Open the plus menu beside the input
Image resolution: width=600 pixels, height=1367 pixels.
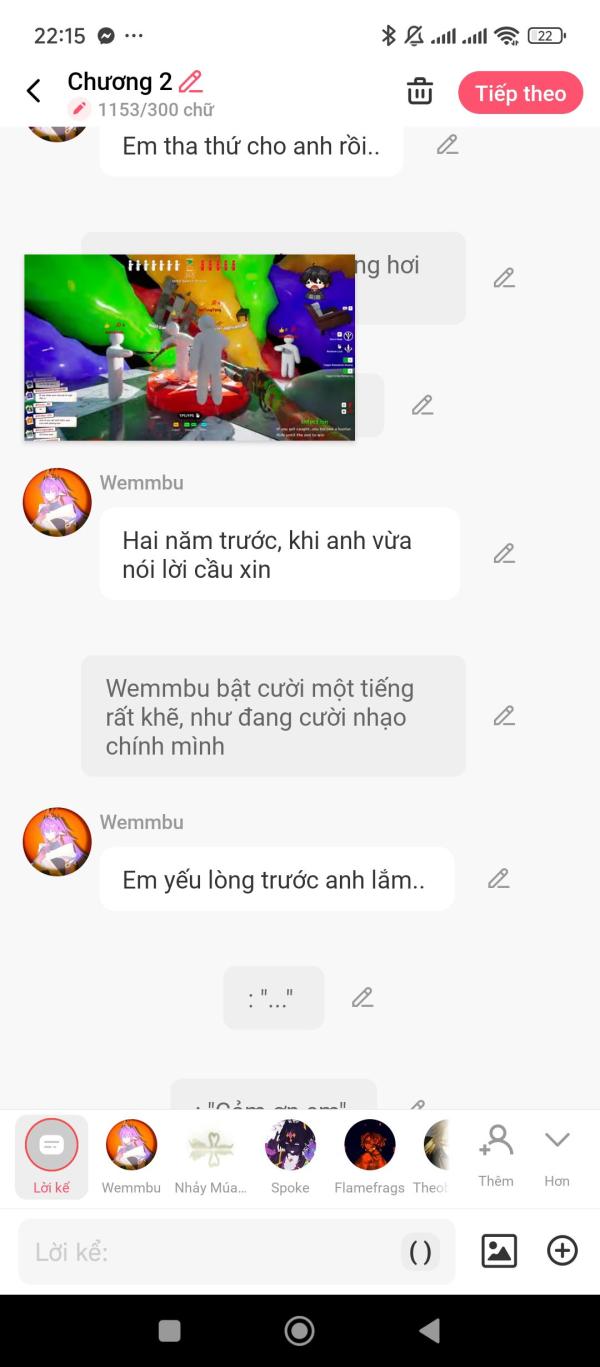click(x=562, y=1251)
